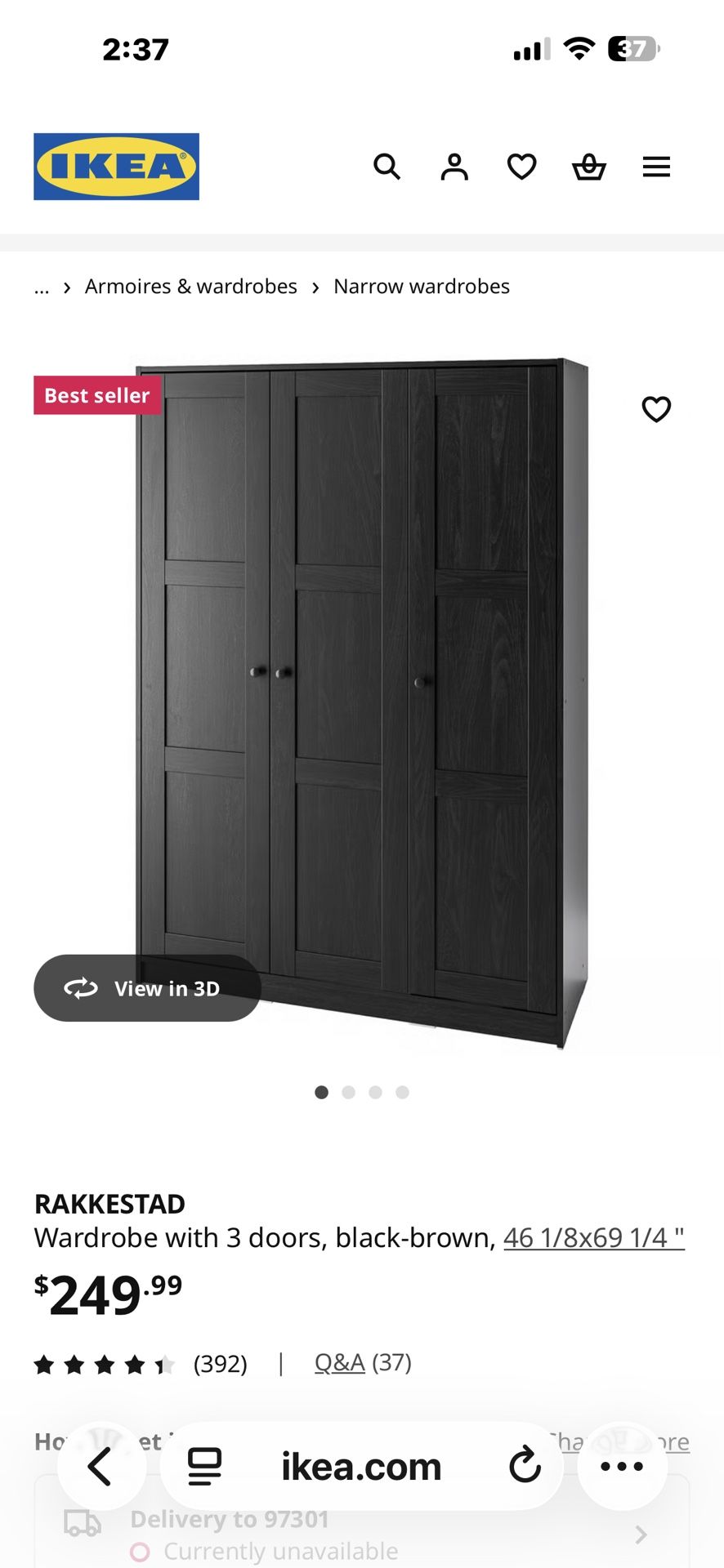This screenshot has width=724, height=1568.
Task: Expand the Delivery to 97301 section
Action: tap(362, 1527)
